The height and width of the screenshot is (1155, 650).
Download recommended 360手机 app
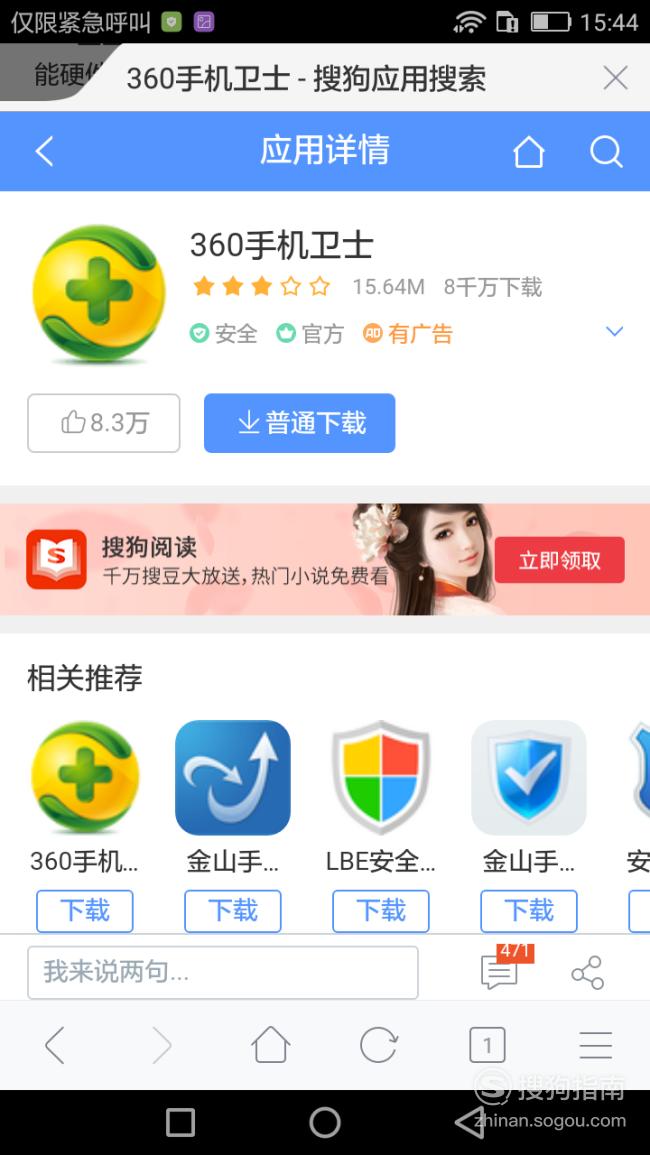tap(85, 910)
